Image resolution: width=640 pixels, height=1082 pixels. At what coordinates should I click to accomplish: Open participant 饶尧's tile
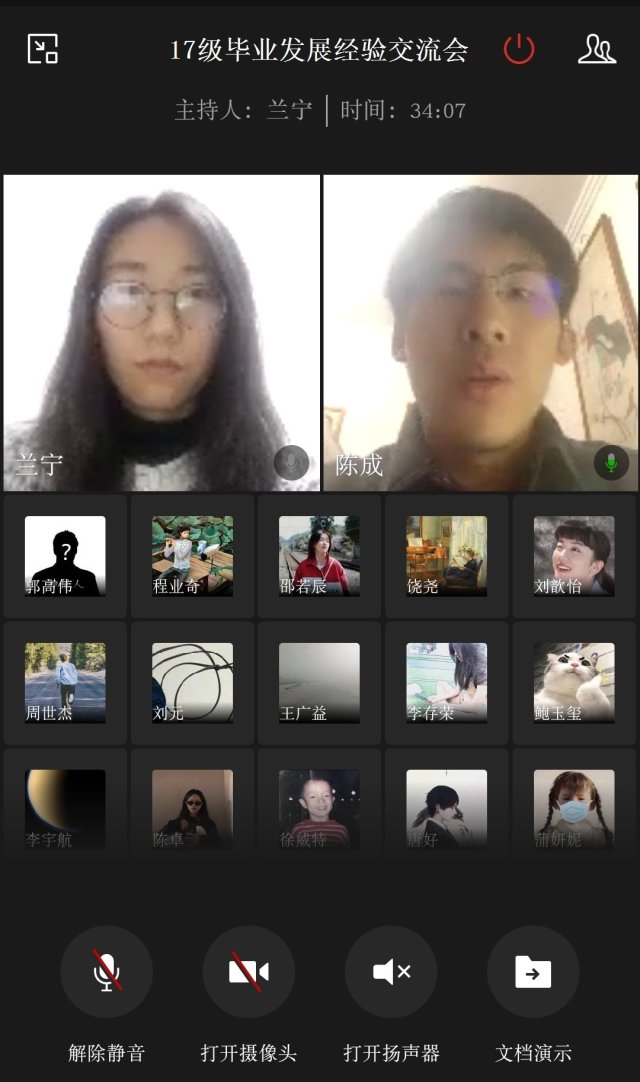[x=446, y=556]
